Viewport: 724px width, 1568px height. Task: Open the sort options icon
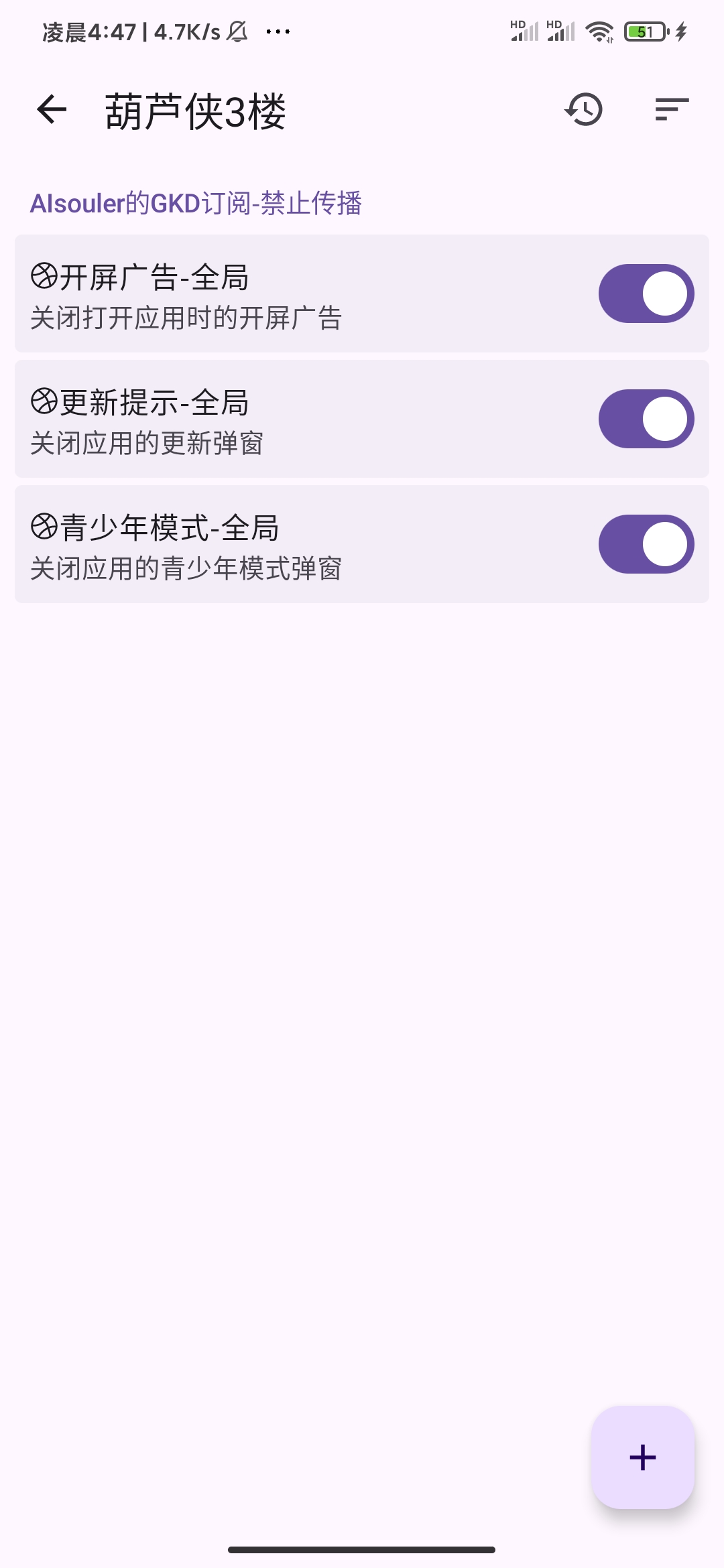[672, 110]
